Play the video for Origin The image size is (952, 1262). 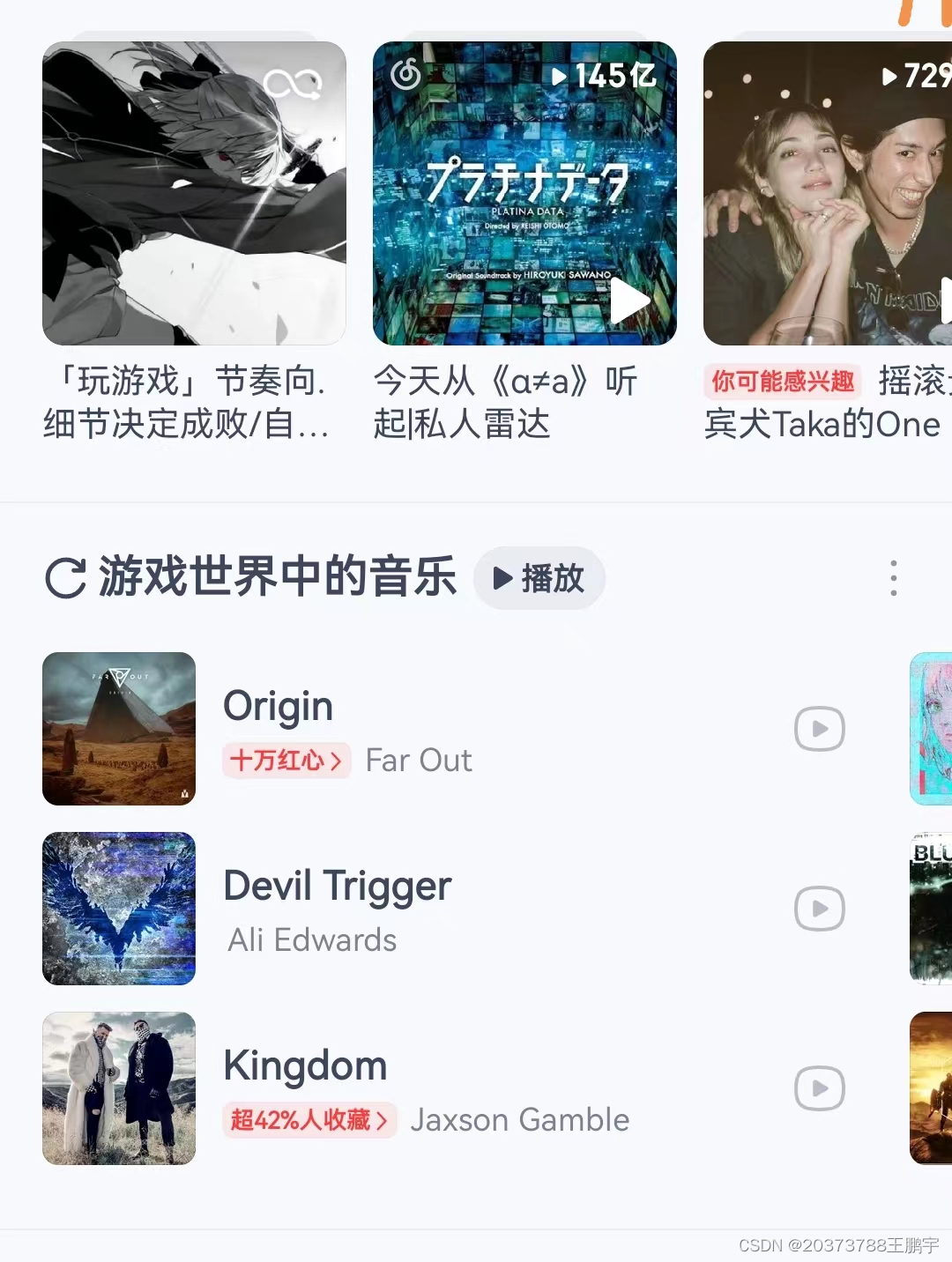pos(819,729)
